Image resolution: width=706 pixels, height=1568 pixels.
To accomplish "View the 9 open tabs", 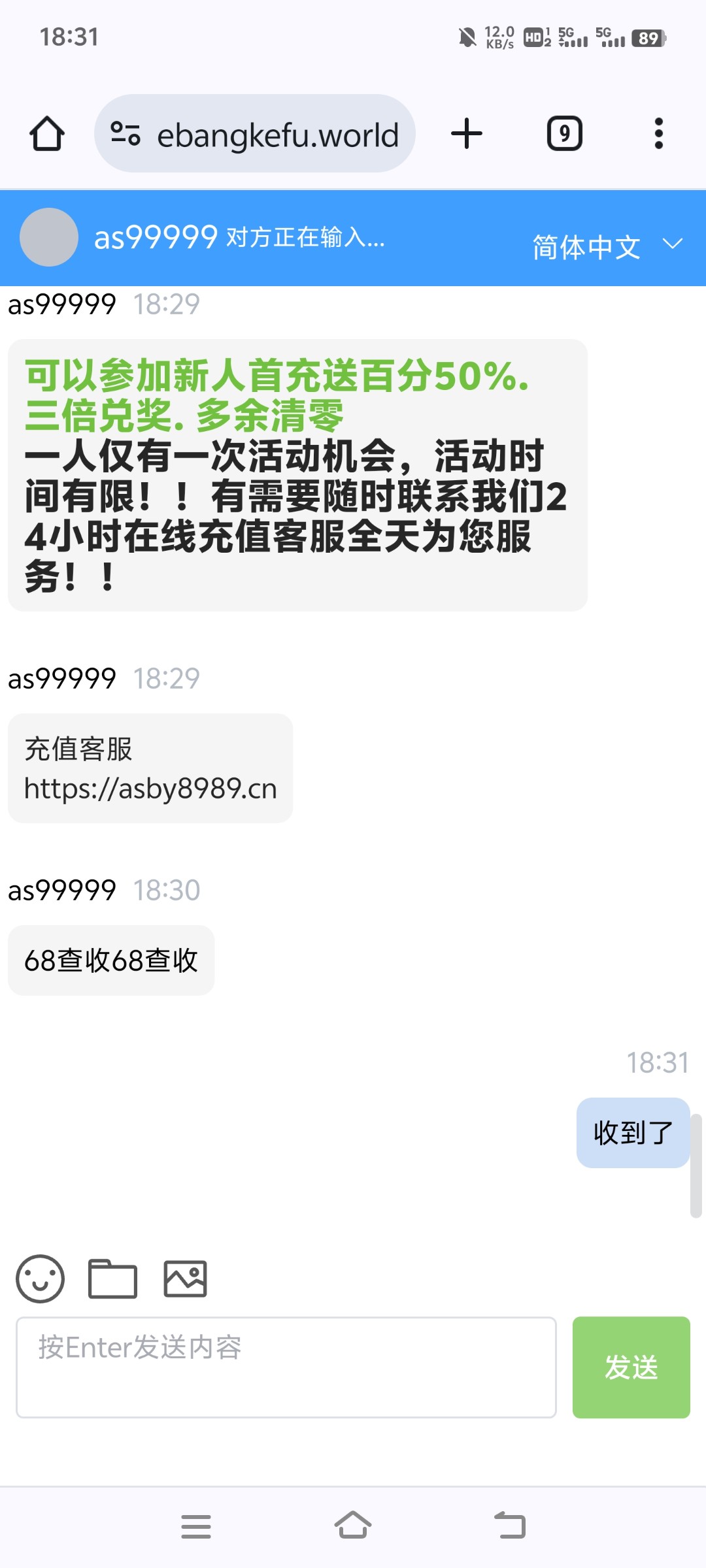I will [x=564, y=134].
